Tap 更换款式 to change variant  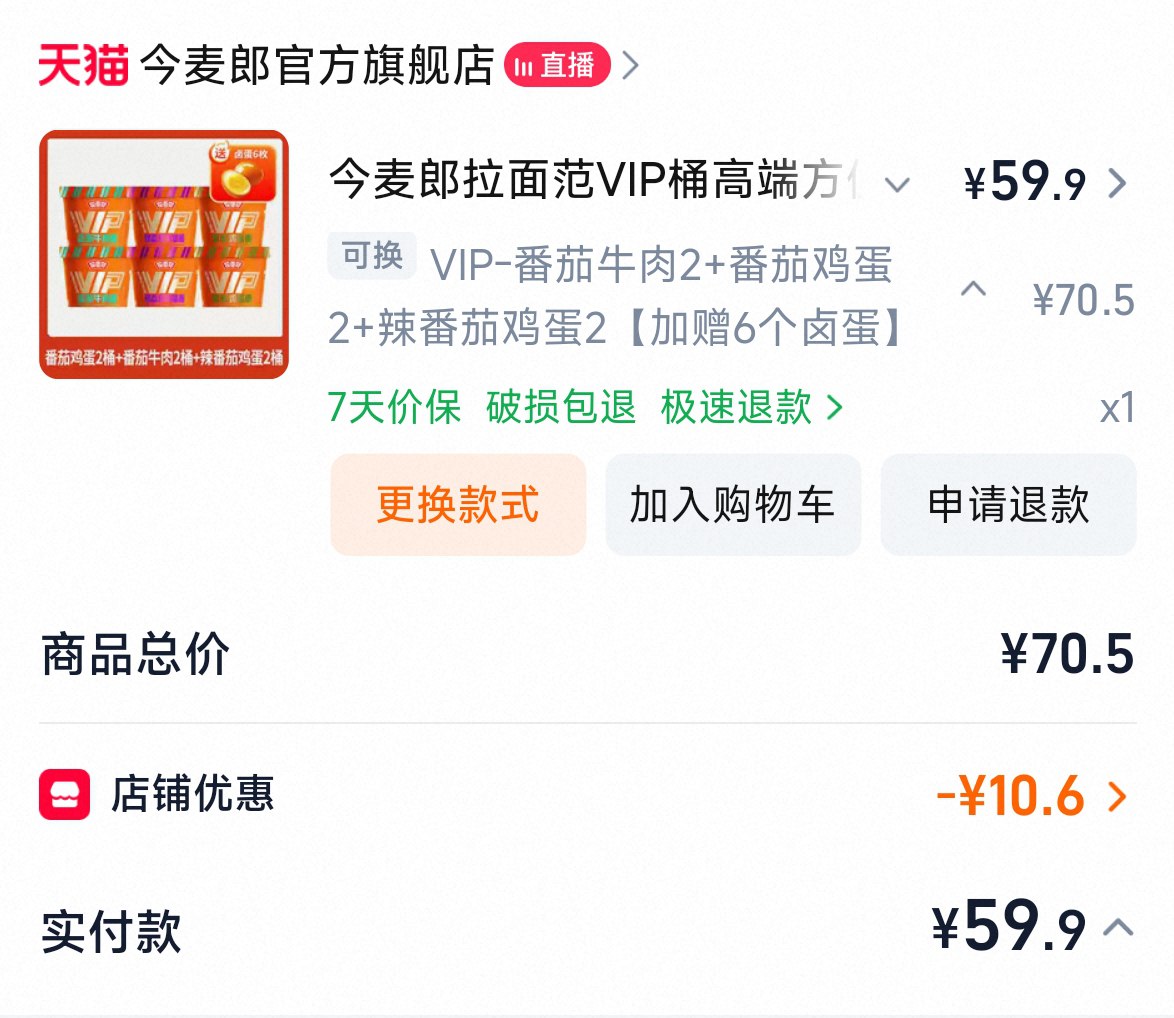pos(458,505)
